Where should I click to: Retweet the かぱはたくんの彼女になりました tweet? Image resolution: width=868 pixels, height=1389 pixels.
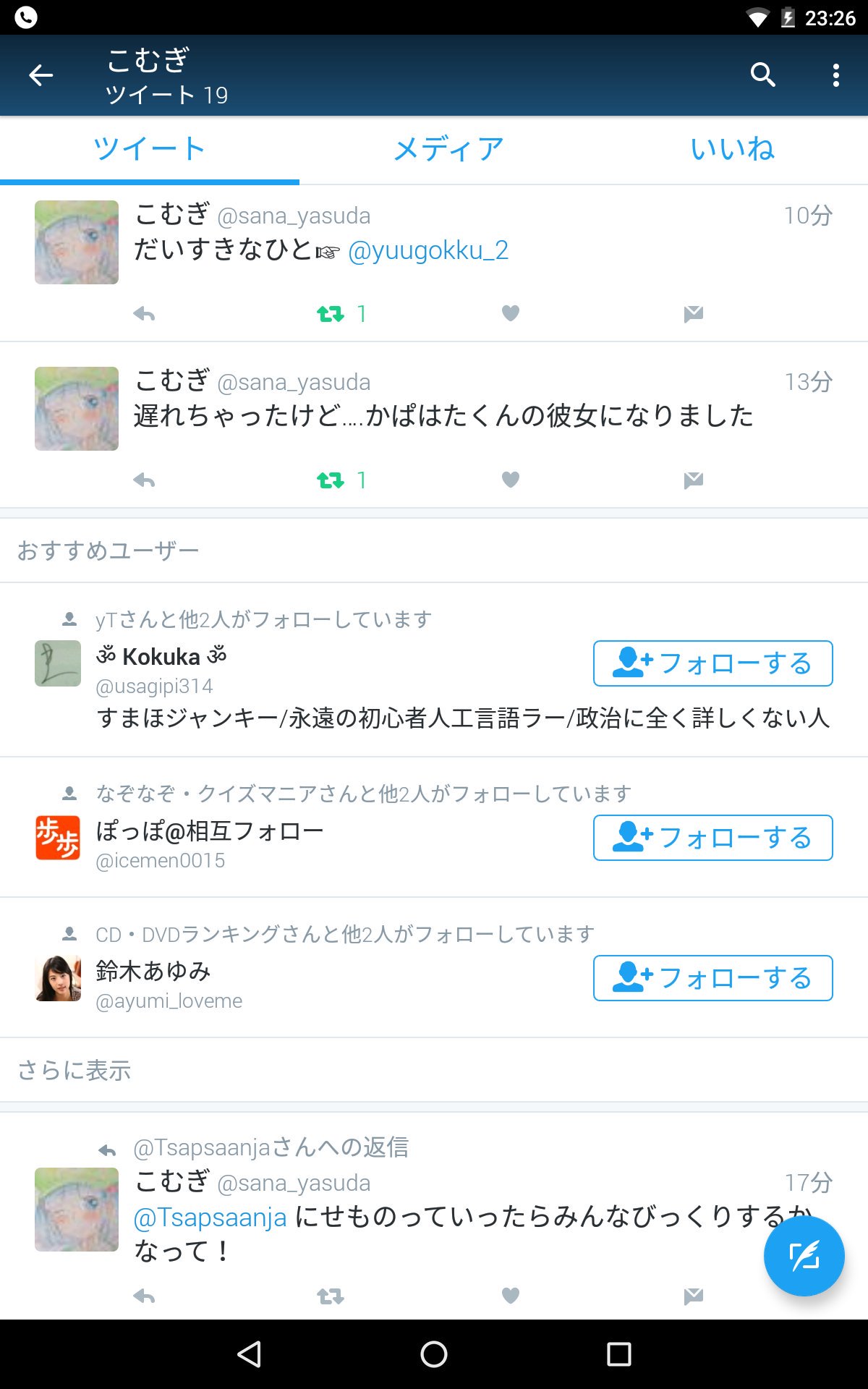[331, 480]
